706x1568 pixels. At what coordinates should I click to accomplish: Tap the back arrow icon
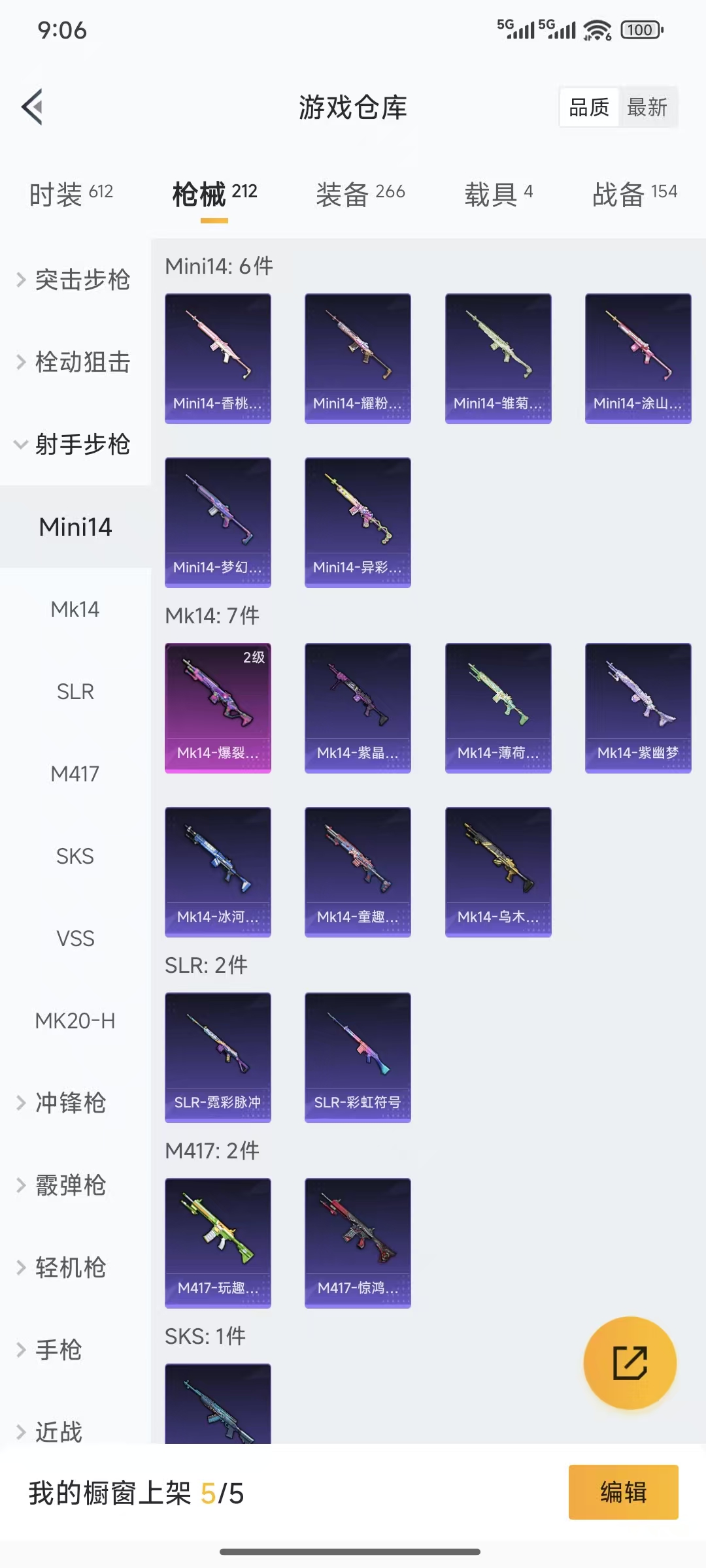coord(31,106)
